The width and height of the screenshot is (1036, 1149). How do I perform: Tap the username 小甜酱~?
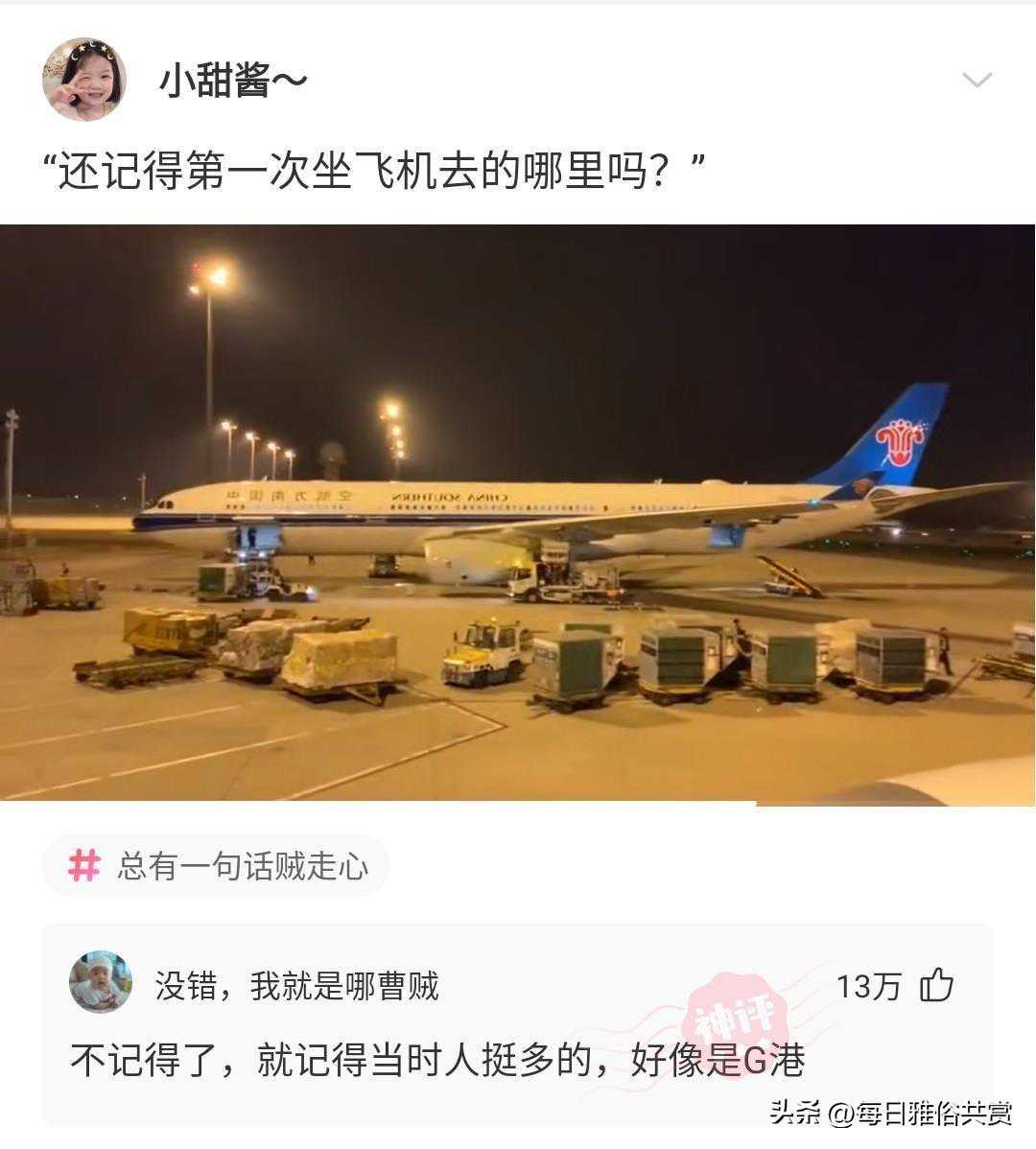(232, 81)
